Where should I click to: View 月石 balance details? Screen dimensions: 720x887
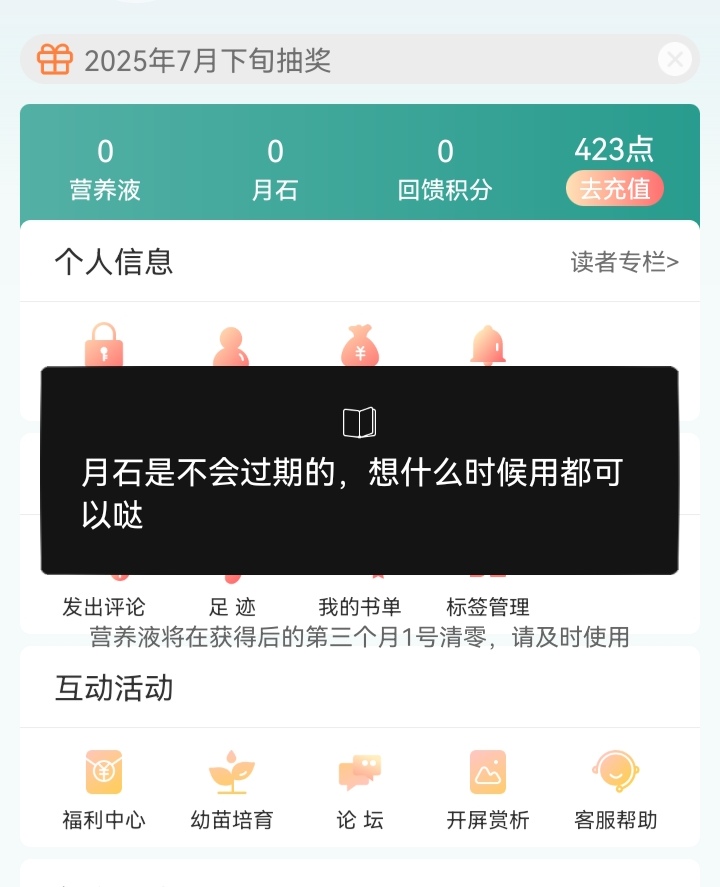coord(275,170)
